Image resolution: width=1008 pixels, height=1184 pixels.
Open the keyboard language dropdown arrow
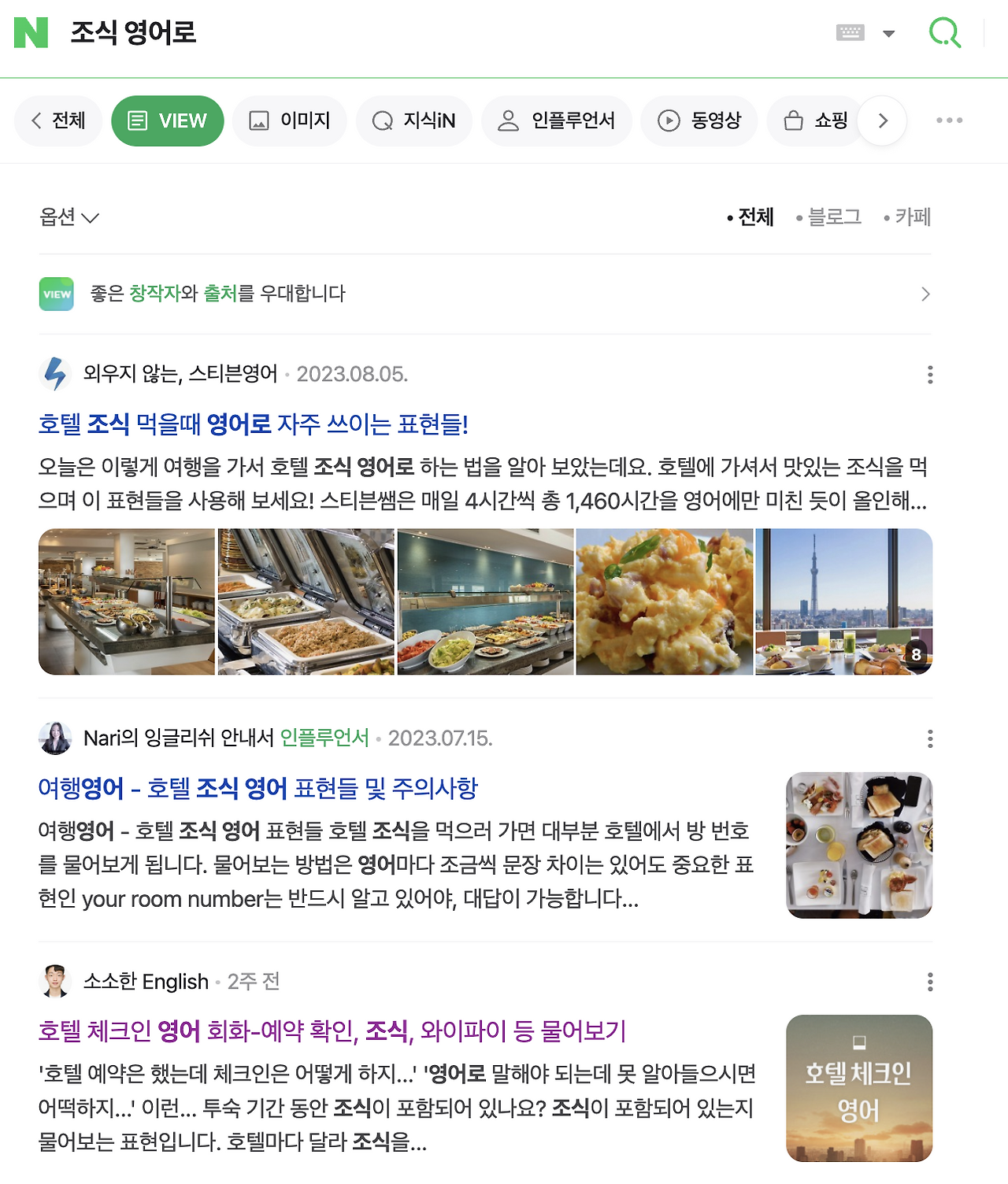point(888,33)
